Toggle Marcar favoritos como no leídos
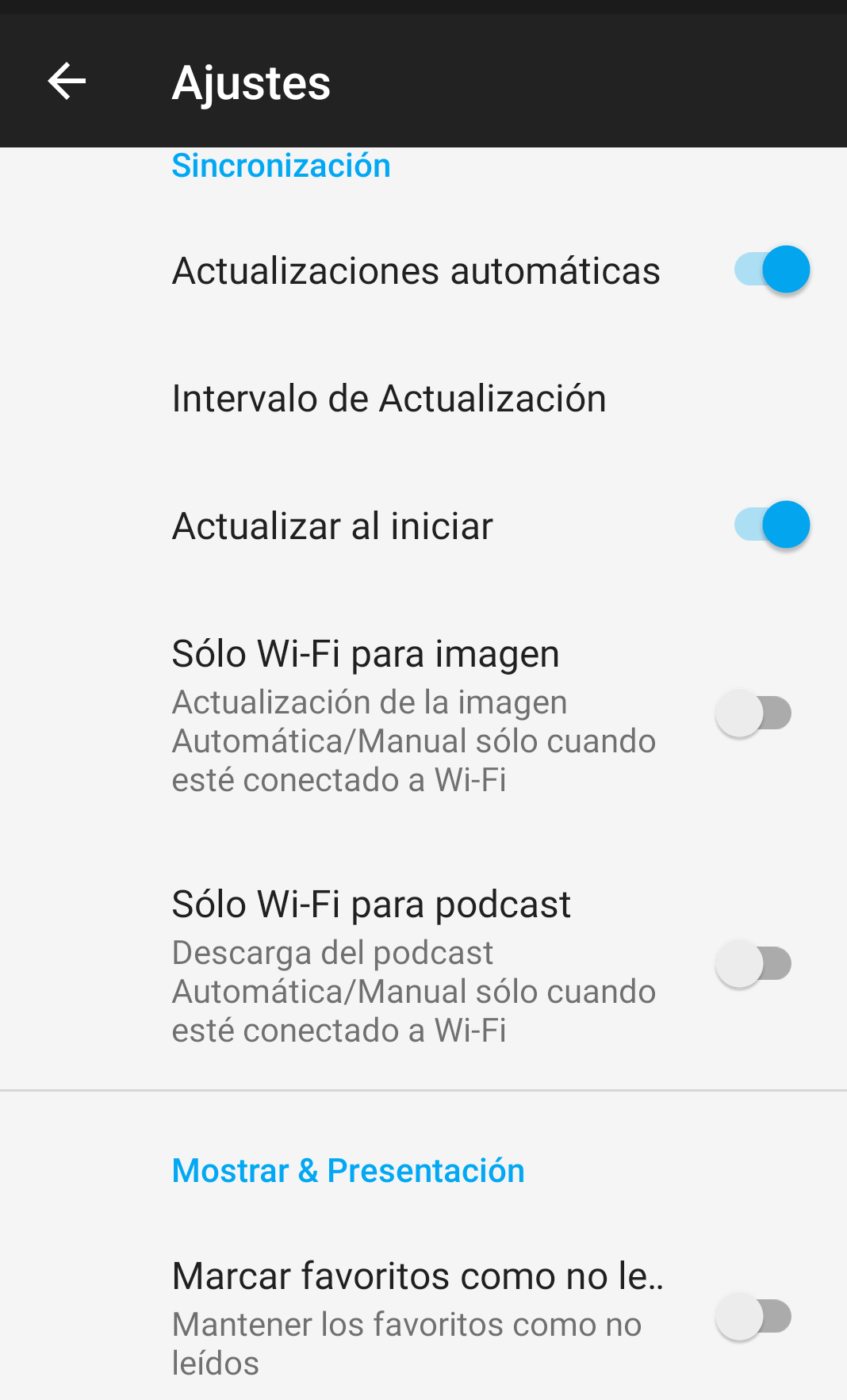Image resolution: width=847 pixels, height=1400 pixels. [753, 1317]
